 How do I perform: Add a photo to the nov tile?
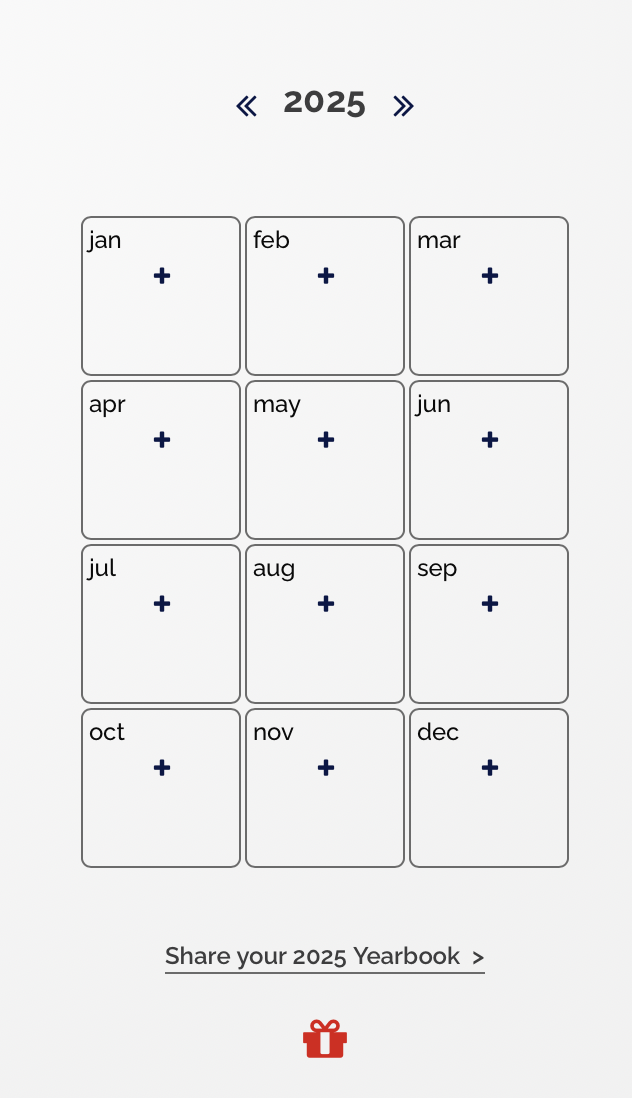click(x=326, y=768)
